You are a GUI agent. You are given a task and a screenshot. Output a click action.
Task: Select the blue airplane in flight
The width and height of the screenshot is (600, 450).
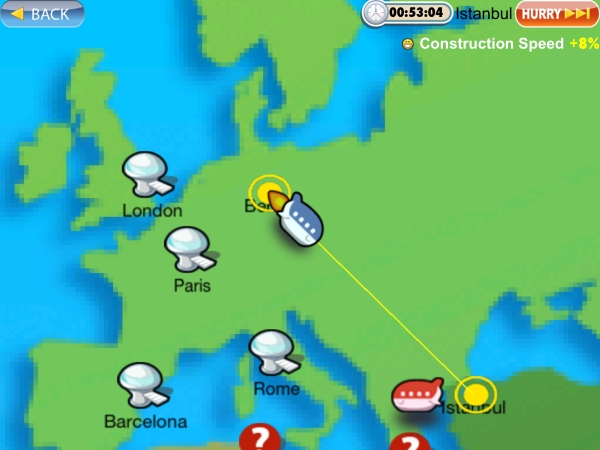tap(301, 220)
